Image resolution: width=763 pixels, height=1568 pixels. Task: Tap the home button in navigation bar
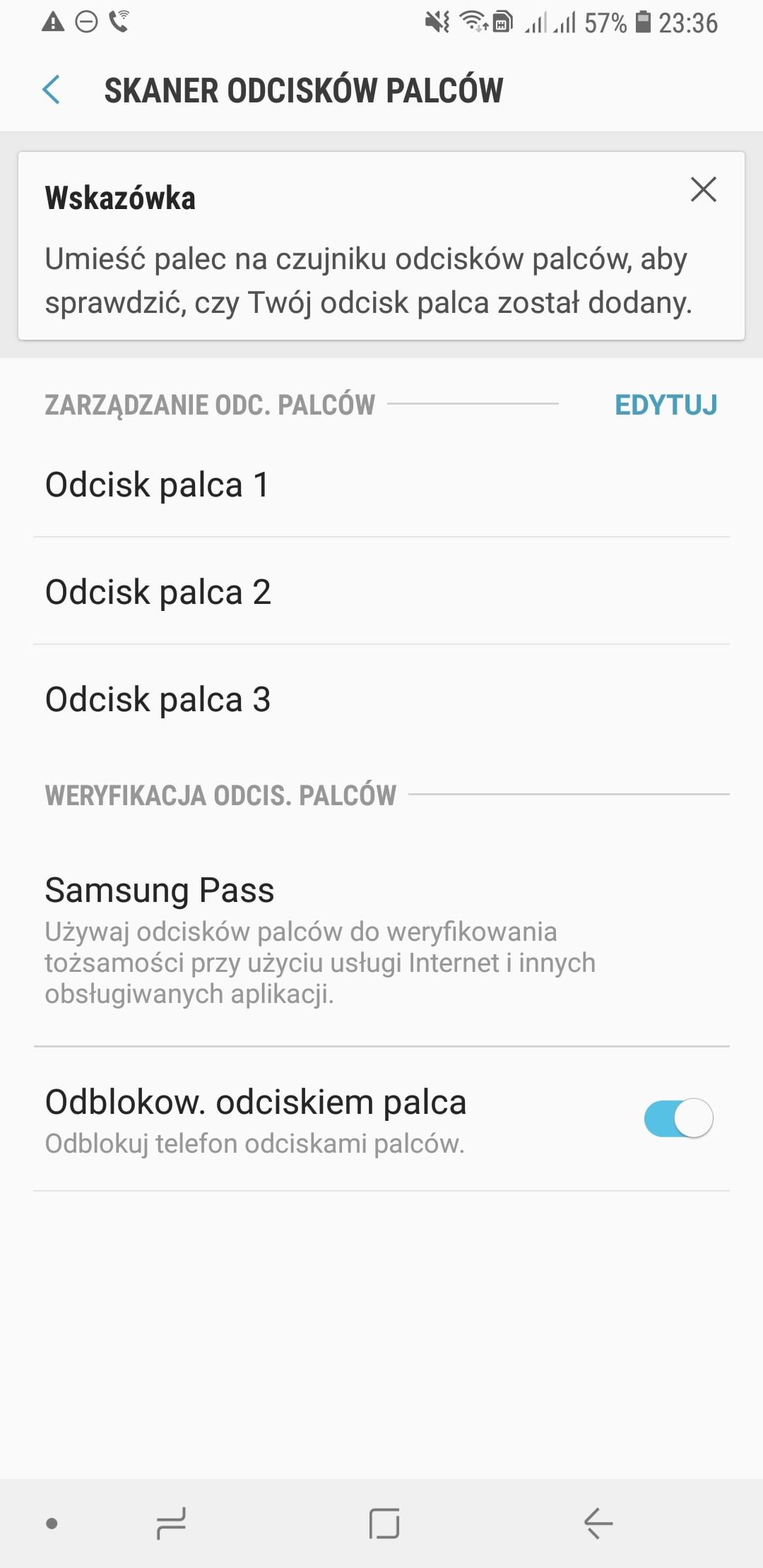(384, 1523)
